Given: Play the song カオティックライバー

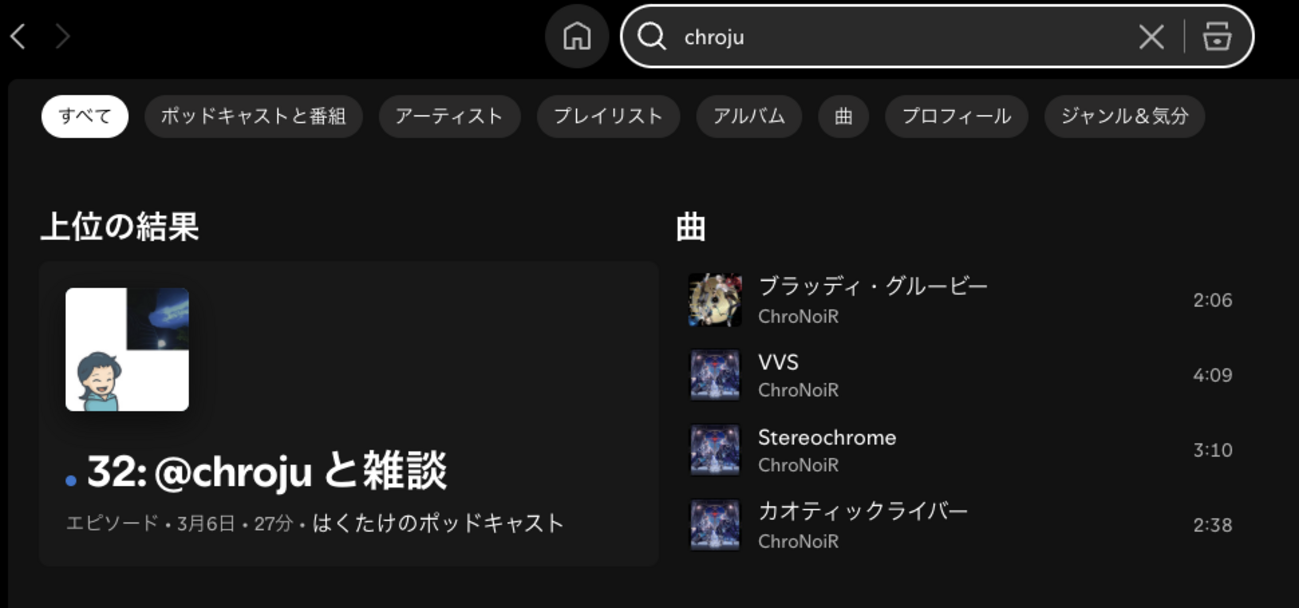Looking at the screenshot, I should click(862, 512).
